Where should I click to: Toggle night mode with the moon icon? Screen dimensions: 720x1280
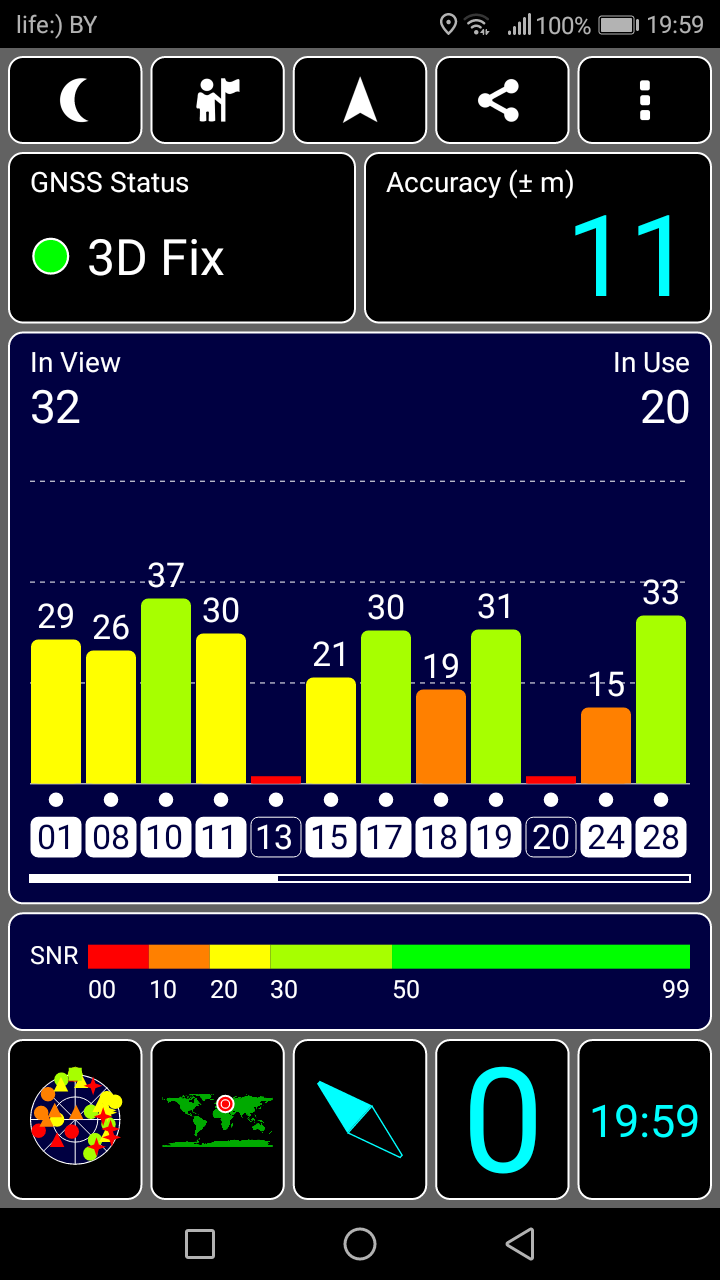pos(76,101)
